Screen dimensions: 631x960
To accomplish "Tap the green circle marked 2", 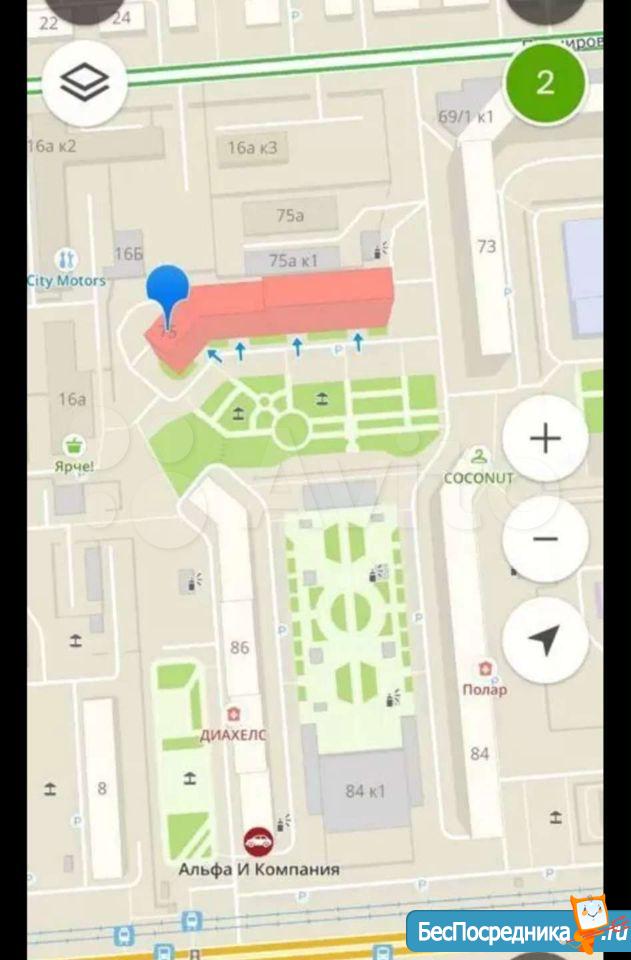I will pyautogui.click(x=545, y=81).
